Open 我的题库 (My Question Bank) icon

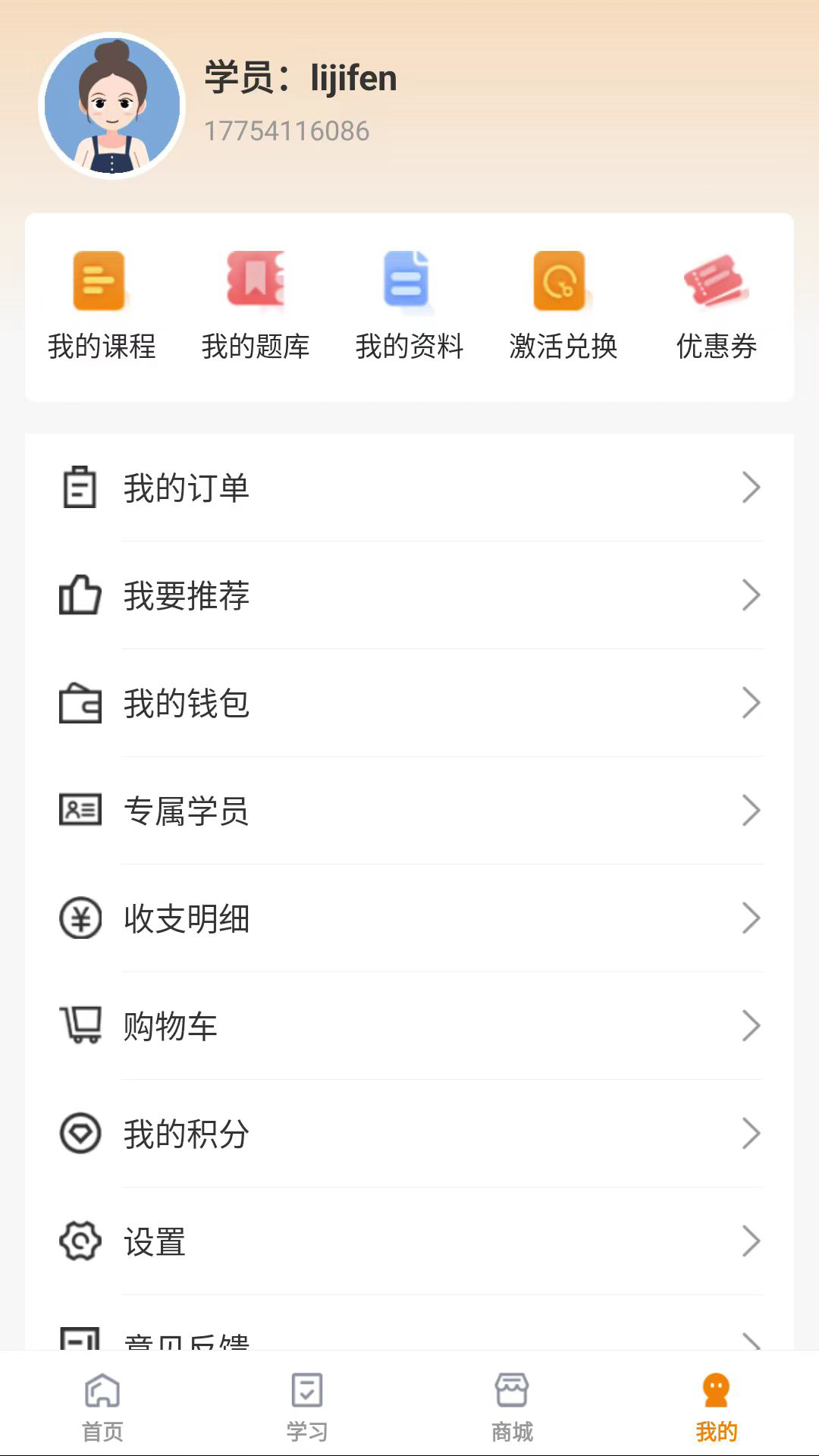click(256, 282)
